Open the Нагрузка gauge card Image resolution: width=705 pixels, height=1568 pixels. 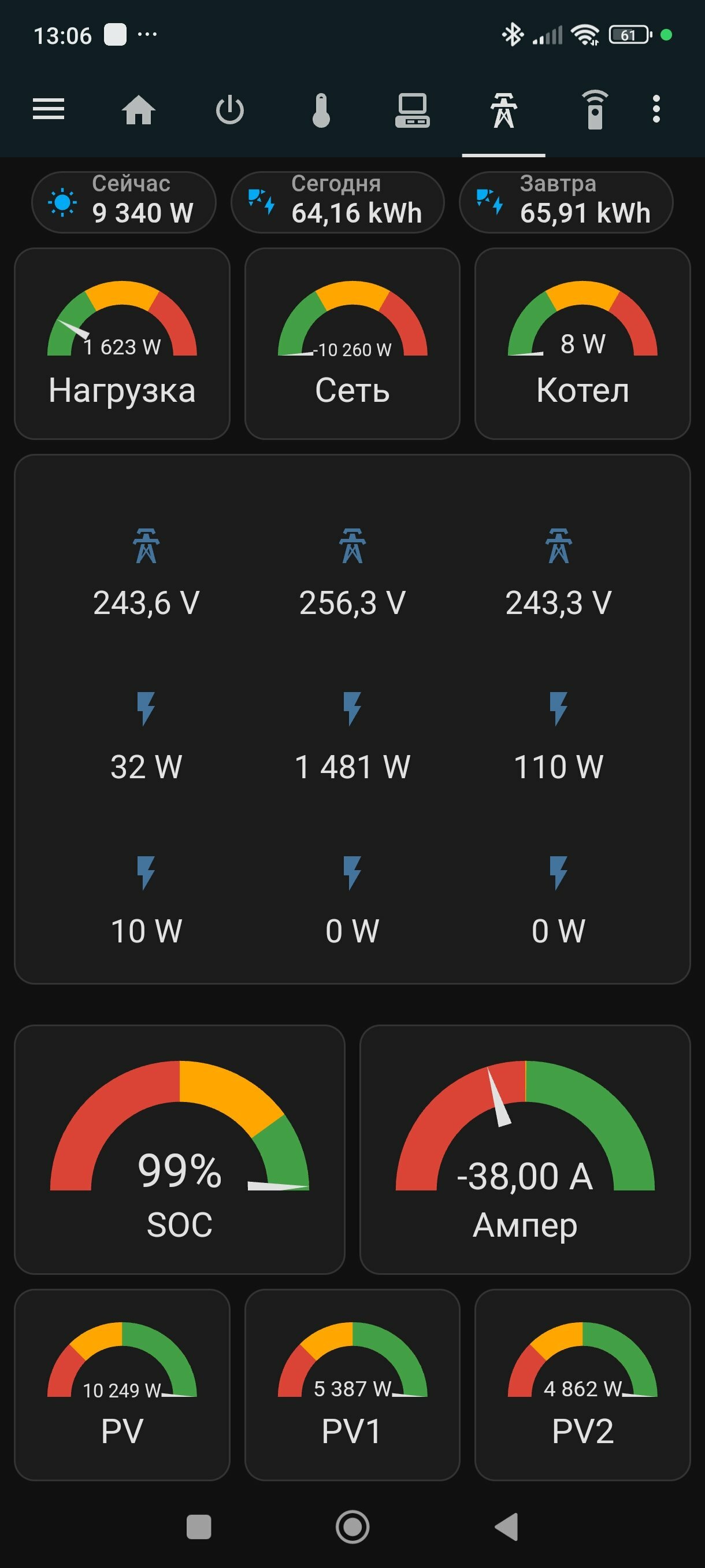point(123,343)
